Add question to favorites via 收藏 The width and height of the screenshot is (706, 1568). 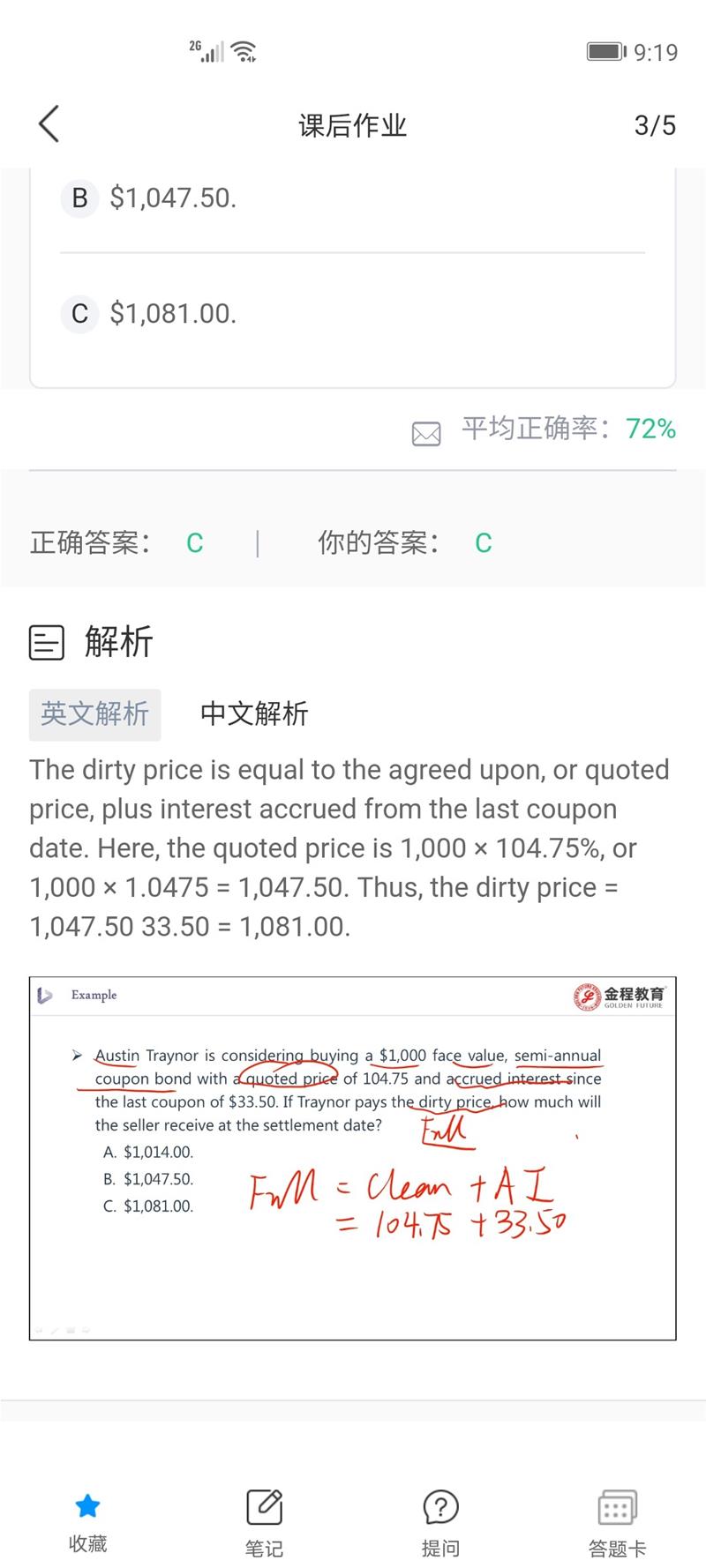[x=87, y=1522]
